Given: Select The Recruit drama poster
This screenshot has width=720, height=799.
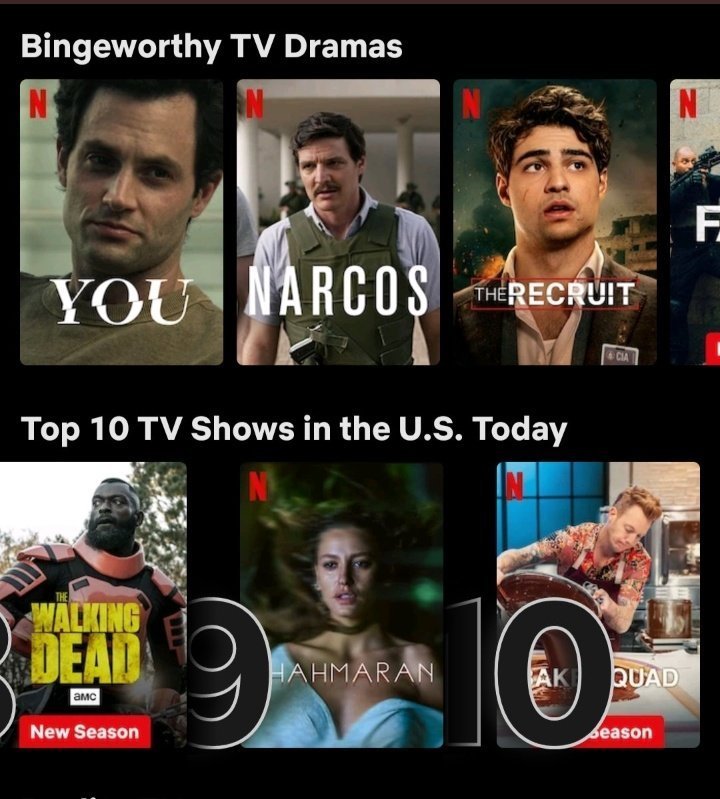Looking at the screenshot, I should pos(555,222).
